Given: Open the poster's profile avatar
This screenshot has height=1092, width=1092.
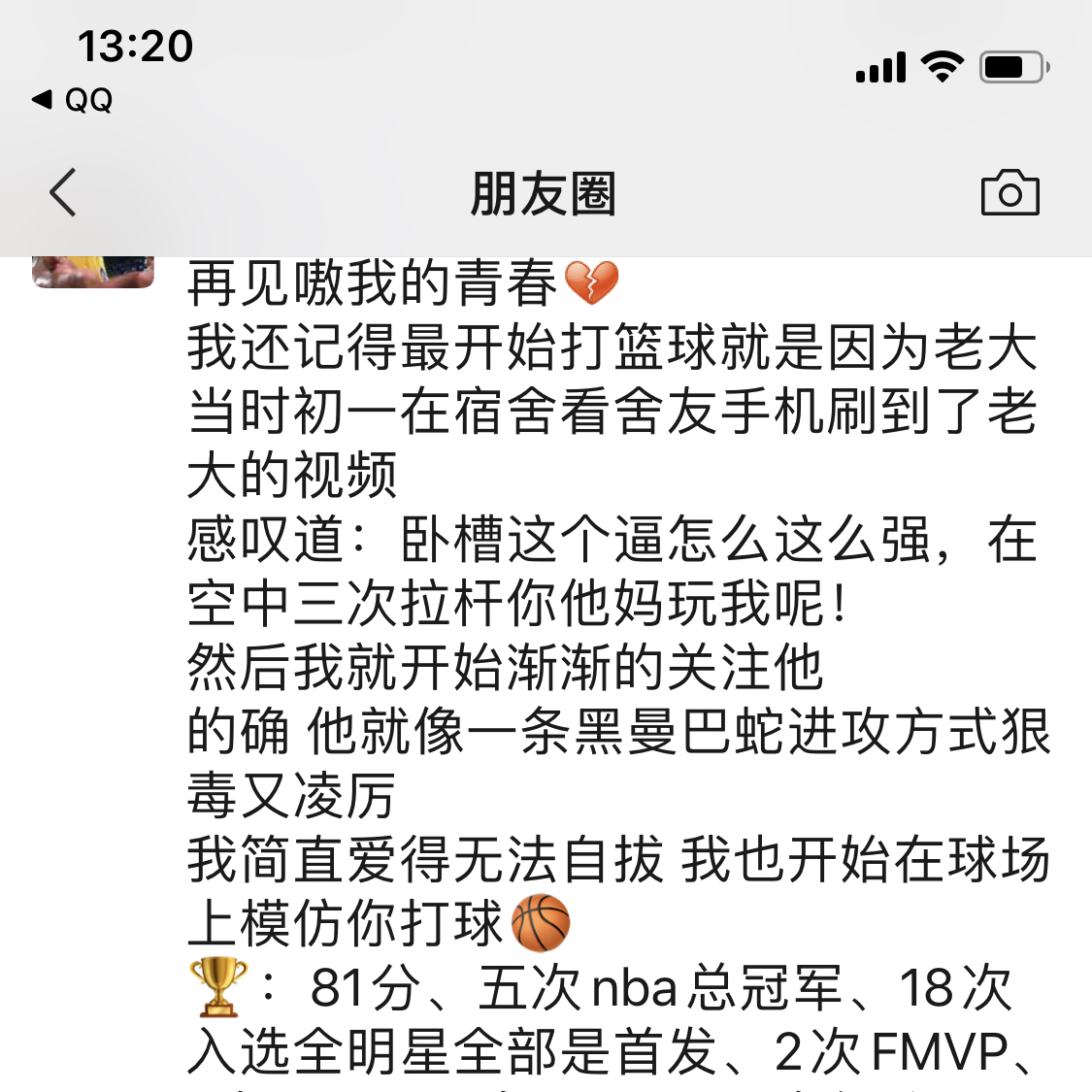Looking at the screenshot, I should click(93, 272).
